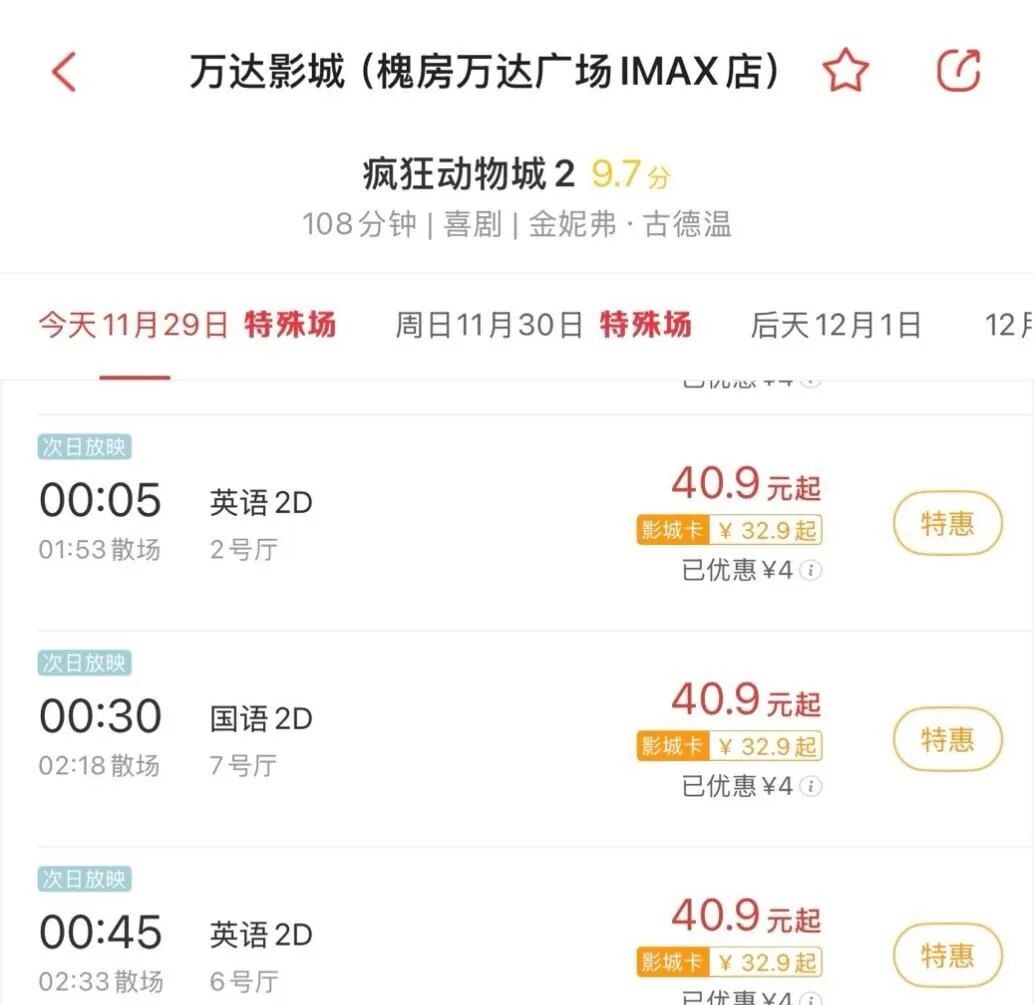Tap 特惠 for the 00:30 国语 2D showing
Screen dimensions: 1034x1005
(947, 739)
